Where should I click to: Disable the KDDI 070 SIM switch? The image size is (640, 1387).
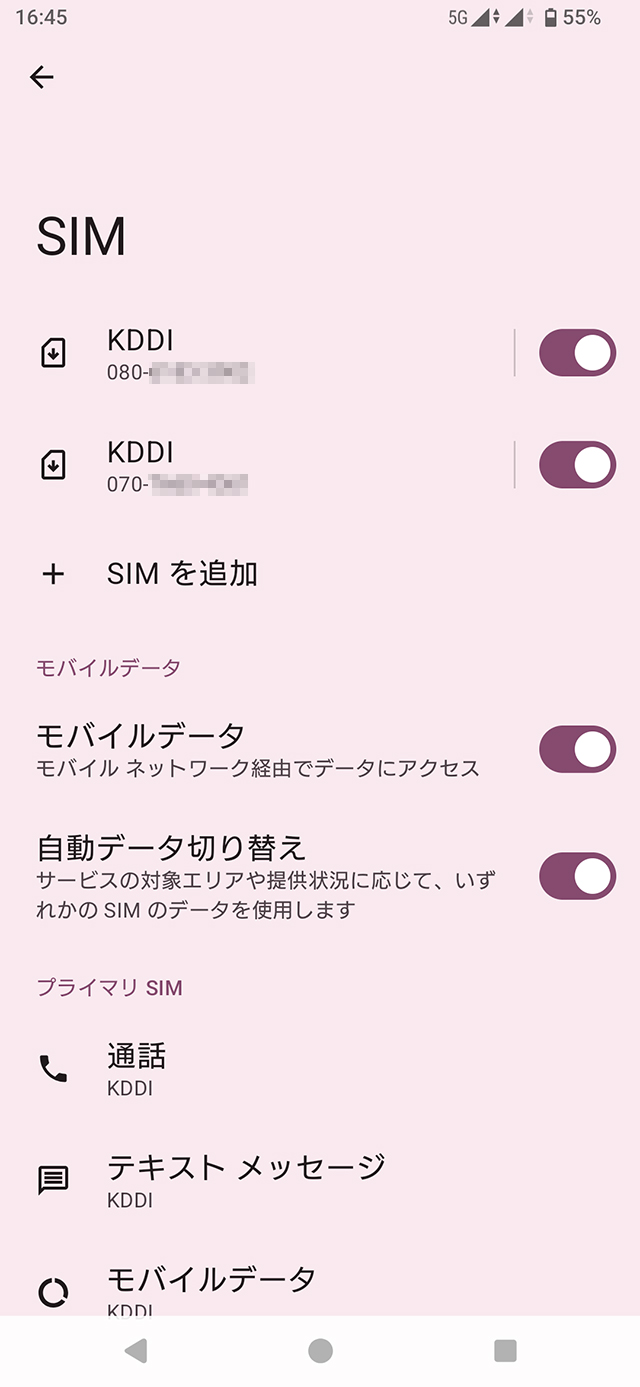(577, 465)
